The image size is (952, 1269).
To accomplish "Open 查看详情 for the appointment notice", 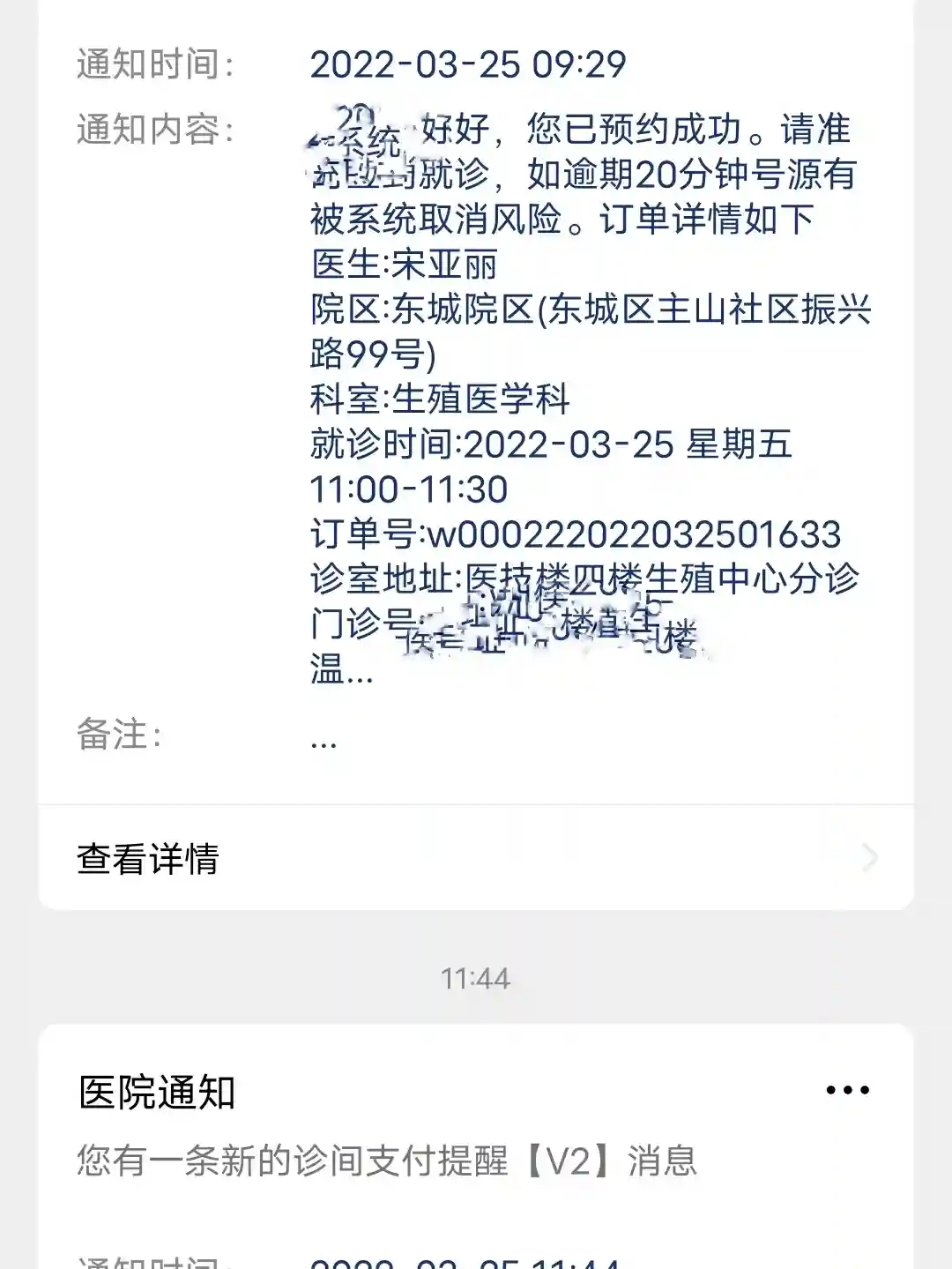I will coord(476,858).
